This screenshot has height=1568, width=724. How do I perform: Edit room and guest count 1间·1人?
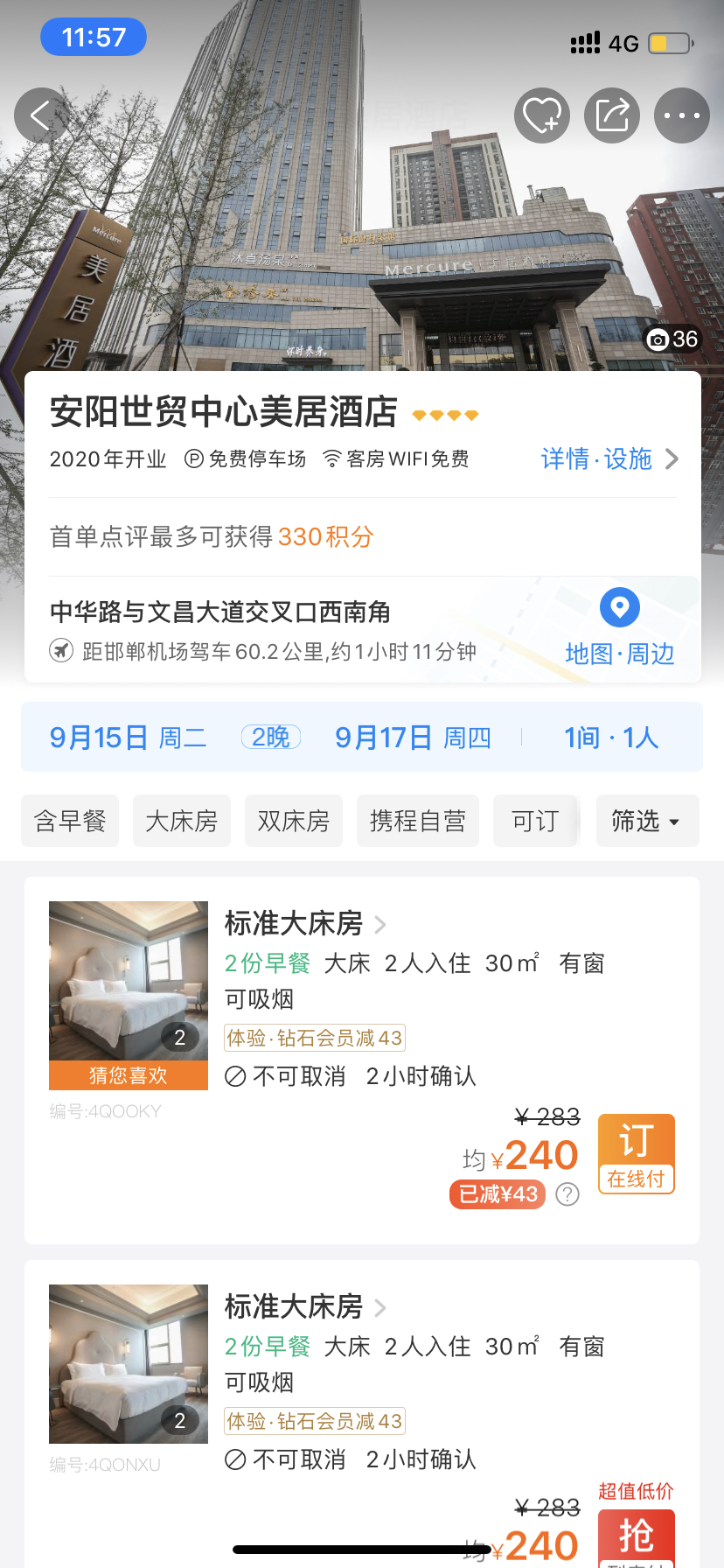point(610,738)
